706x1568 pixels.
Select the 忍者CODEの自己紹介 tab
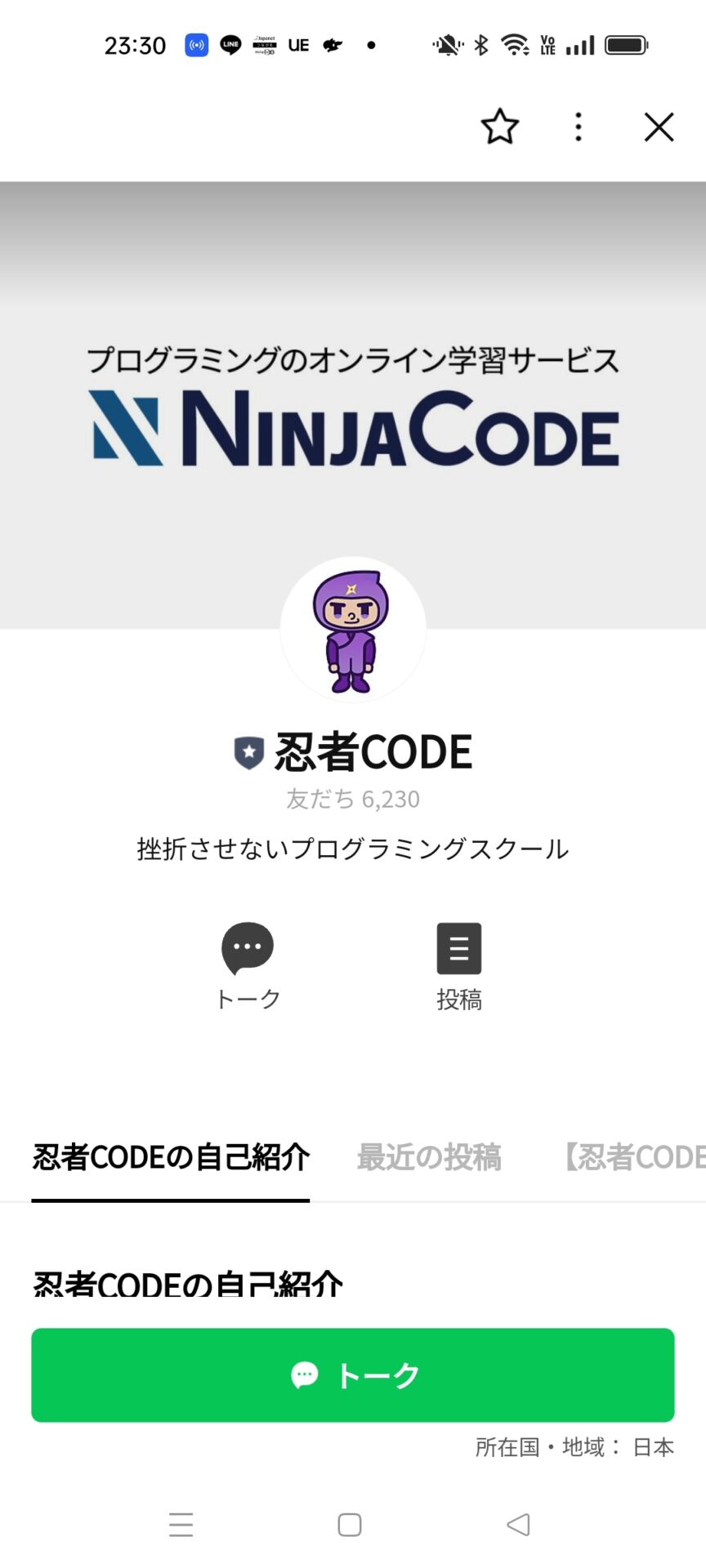pyautogui.click(x=171, y=1157)
